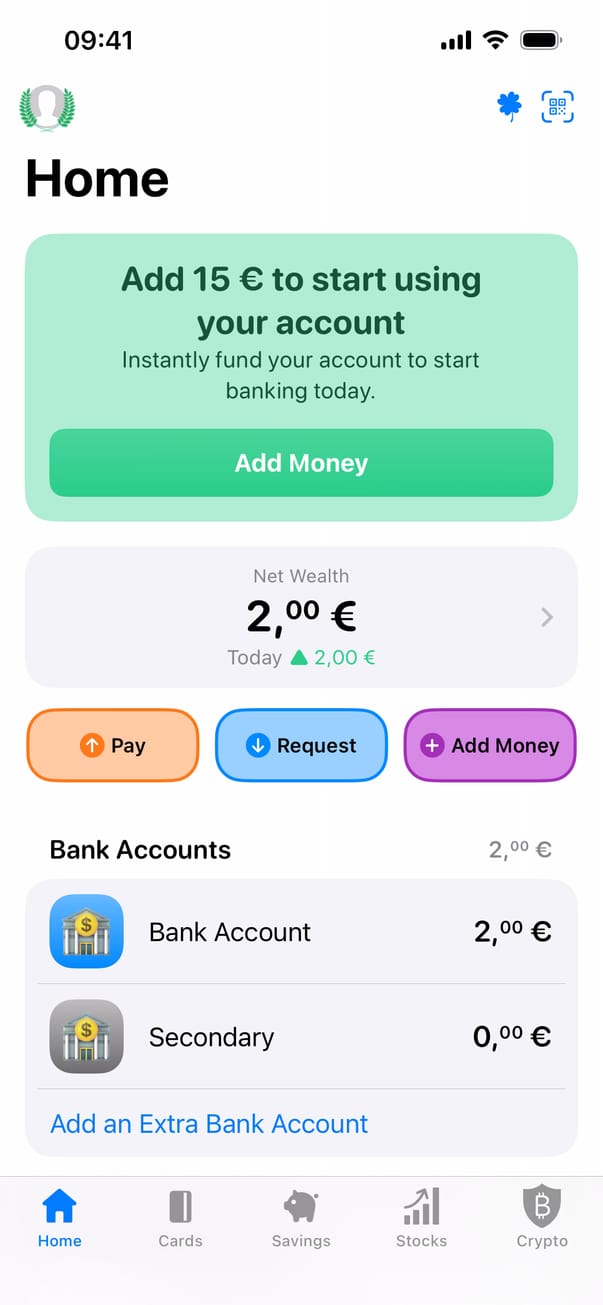Open the clover rewards icon
The height and width of the screenshot is (1305, 603).
(x=510, y=106)
